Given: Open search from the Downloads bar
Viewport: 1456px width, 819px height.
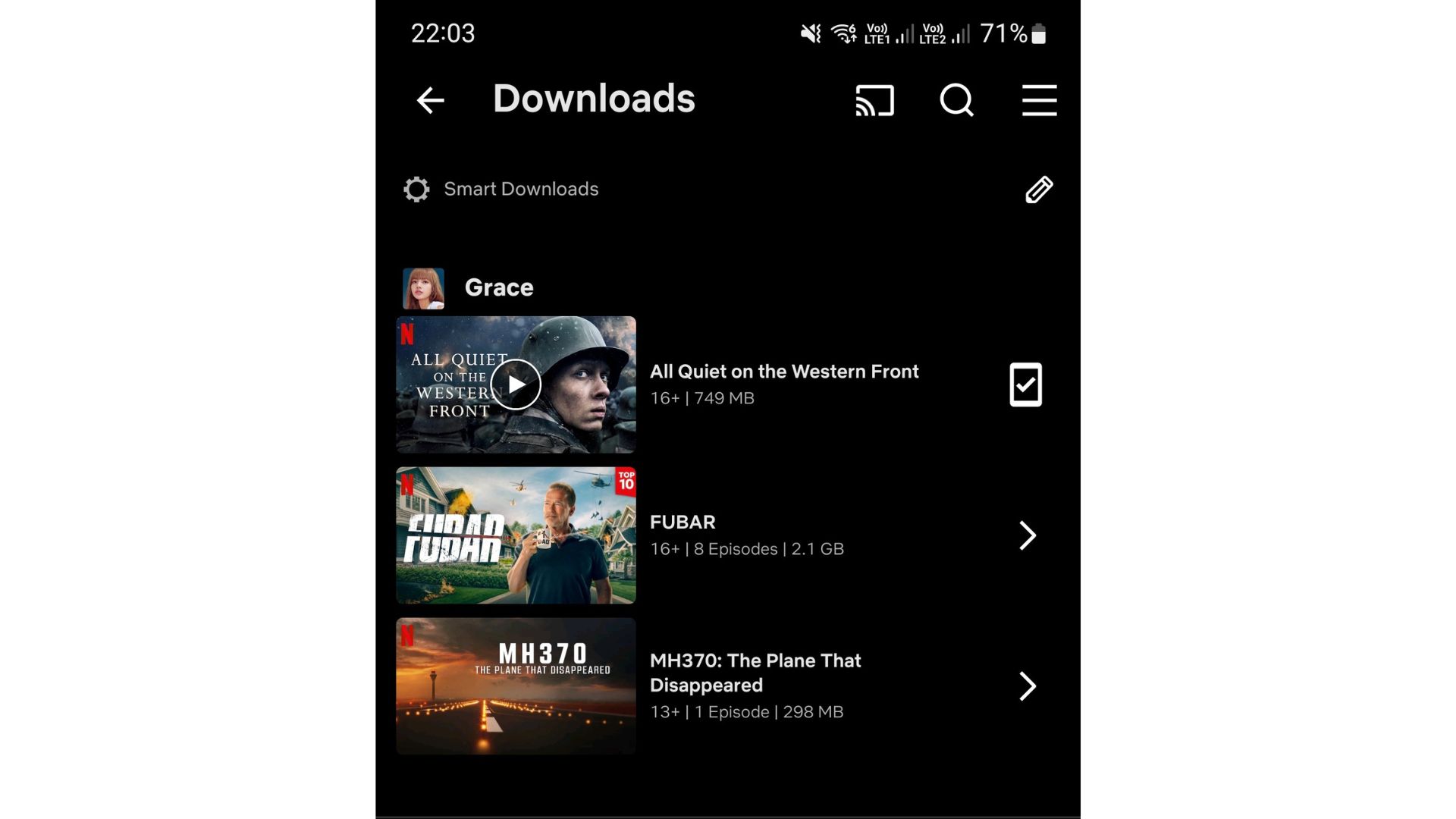Looking at the screenshot, I should tap(956, 100).
